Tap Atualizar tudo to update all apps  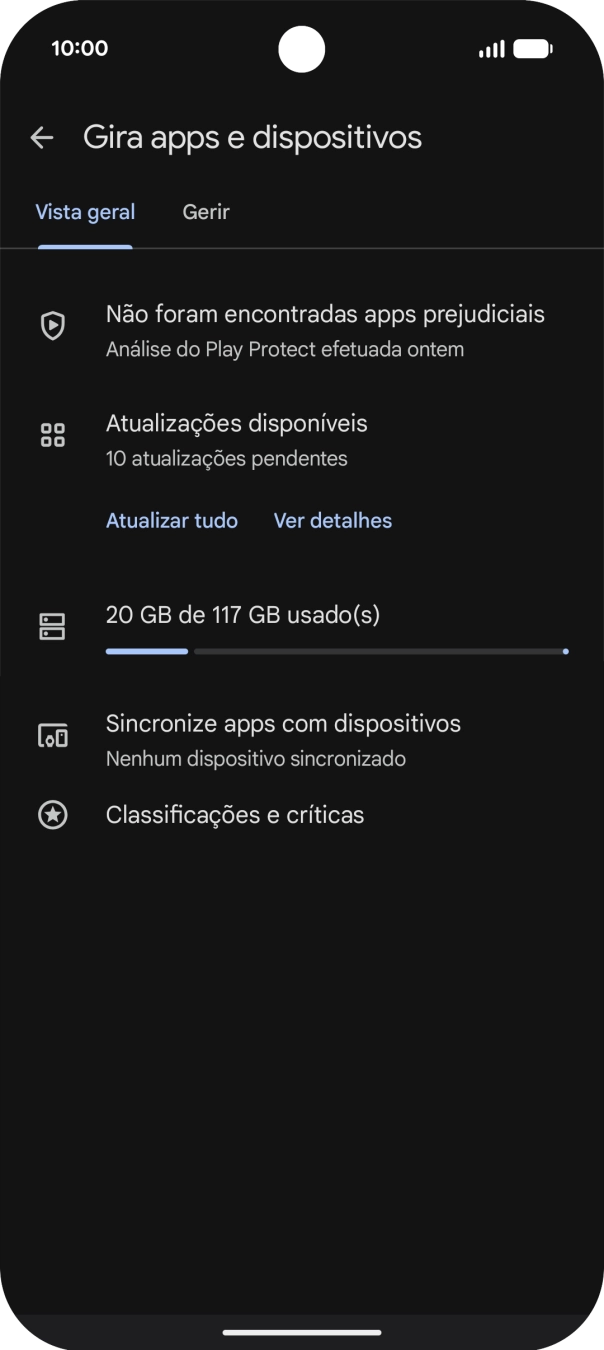point(172,521)
